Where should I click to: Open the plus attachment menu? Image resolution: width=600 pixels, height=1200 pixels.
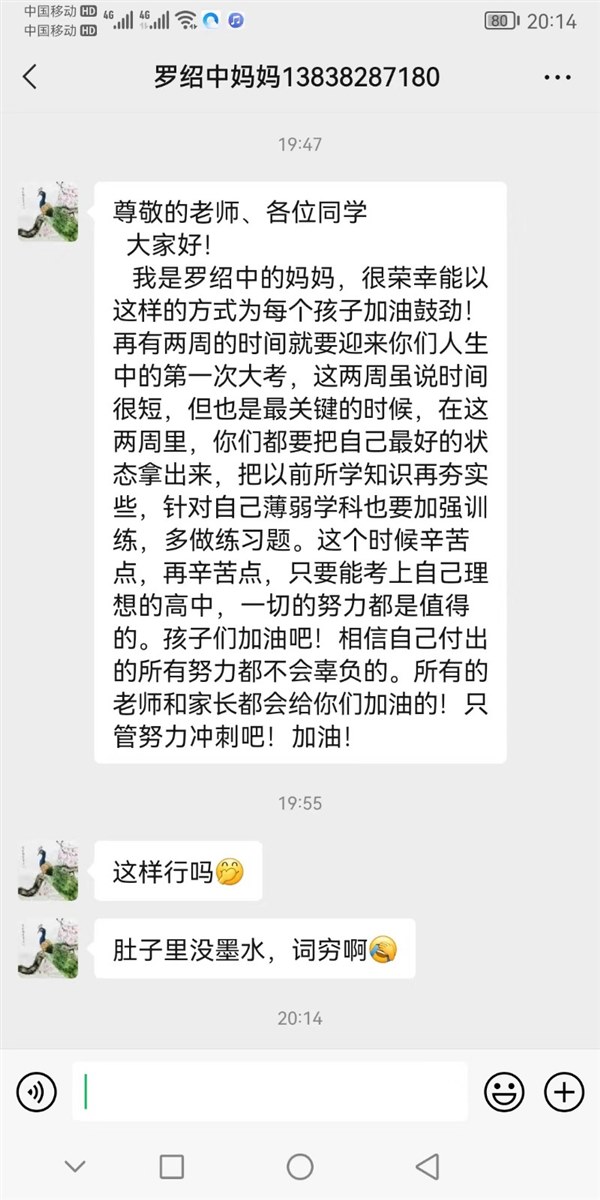pos(564,1092)
